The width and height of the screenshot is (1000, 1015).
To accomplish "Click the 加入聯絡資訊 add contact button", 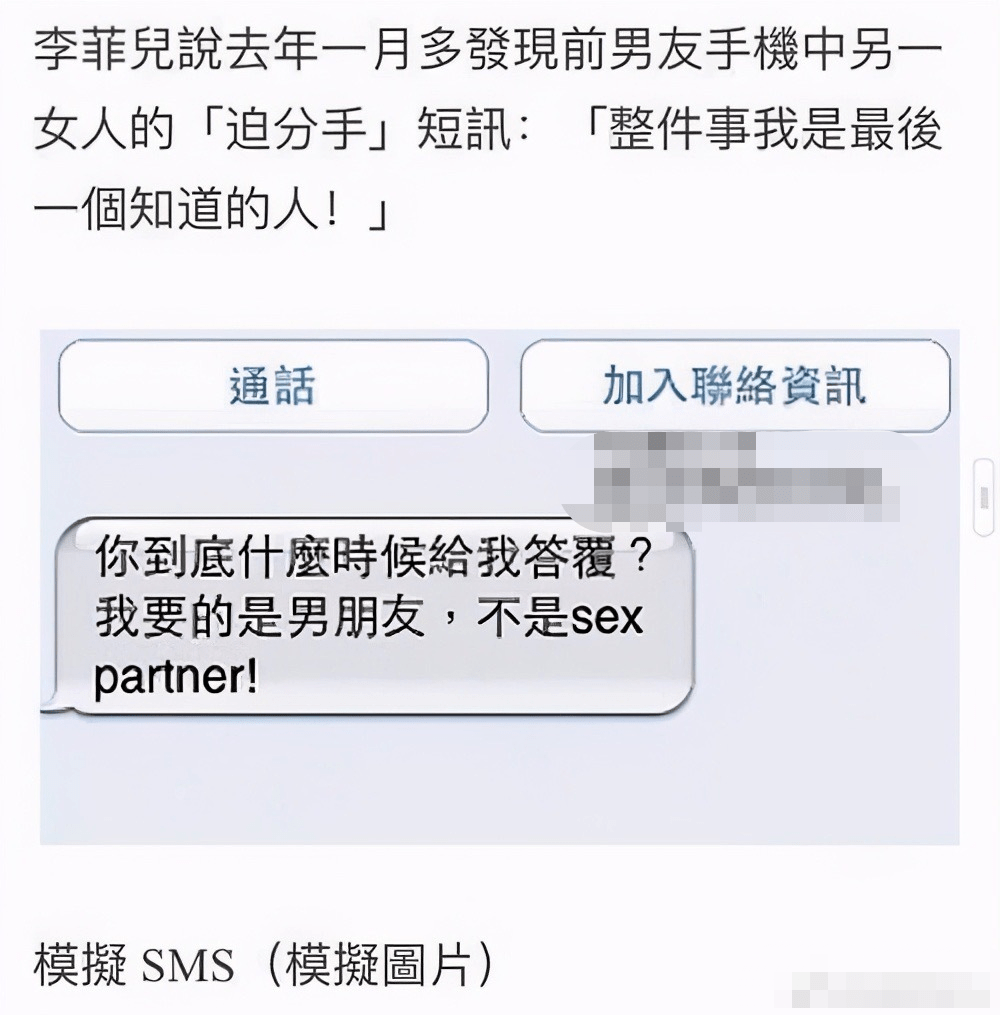I will 737,386.
